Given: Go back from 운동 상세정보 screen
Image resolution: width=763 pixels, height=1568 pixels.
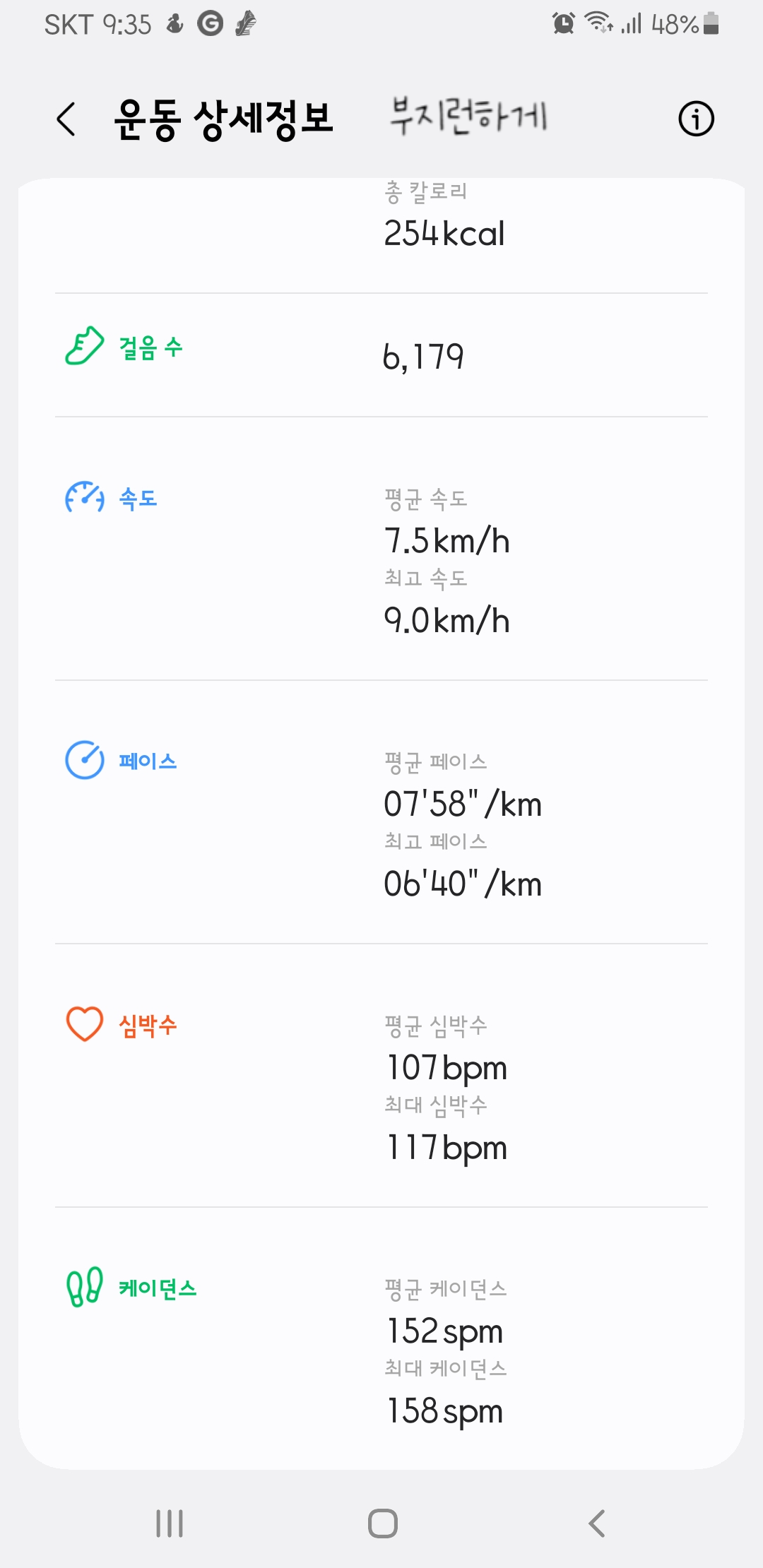Looking at the screenshot, I should pyautogui.click(x=66, y=119).
